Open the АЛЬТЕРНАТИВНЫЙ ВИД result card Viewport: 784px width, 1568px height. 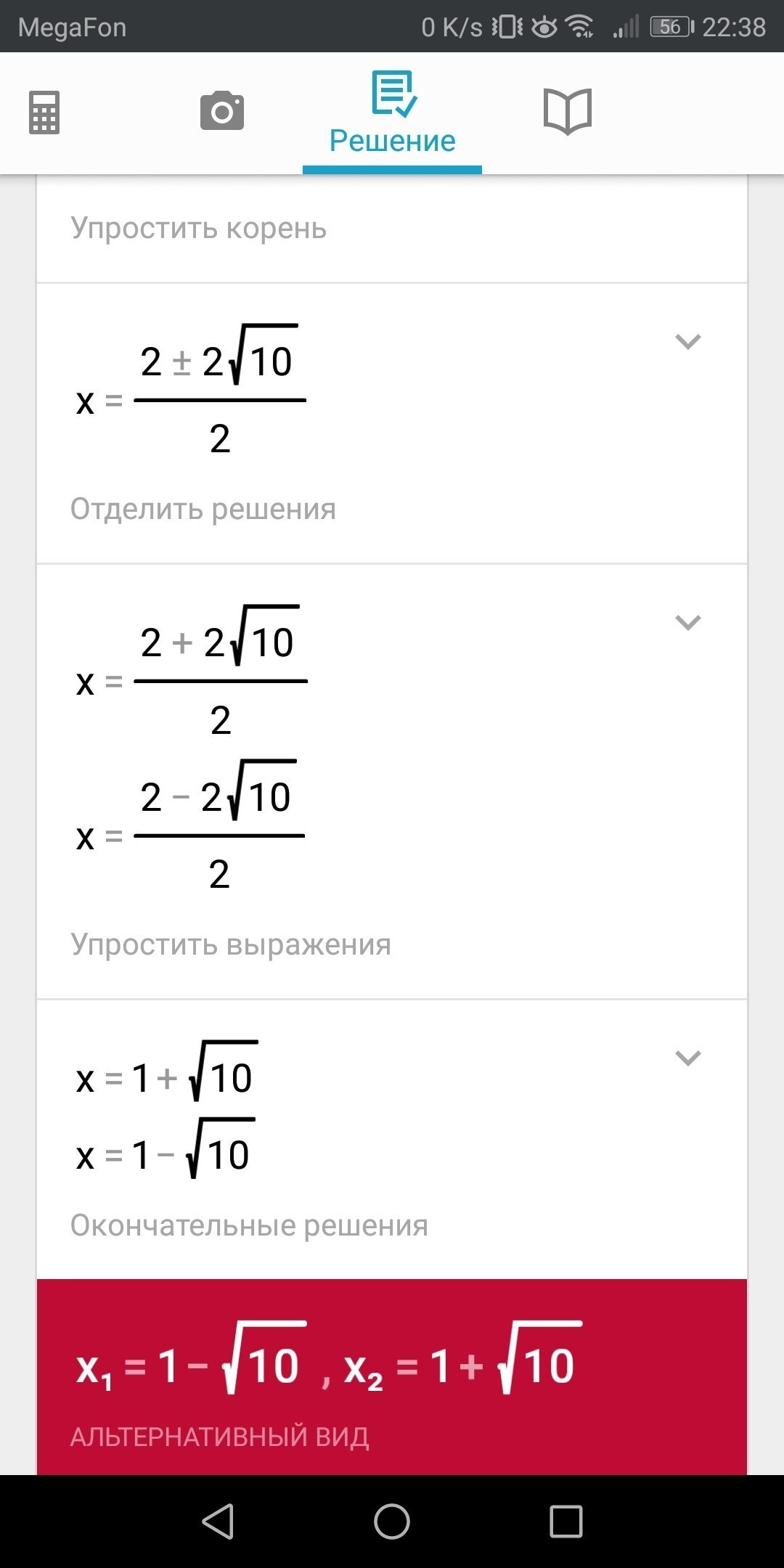click(x=392, y=1377)
